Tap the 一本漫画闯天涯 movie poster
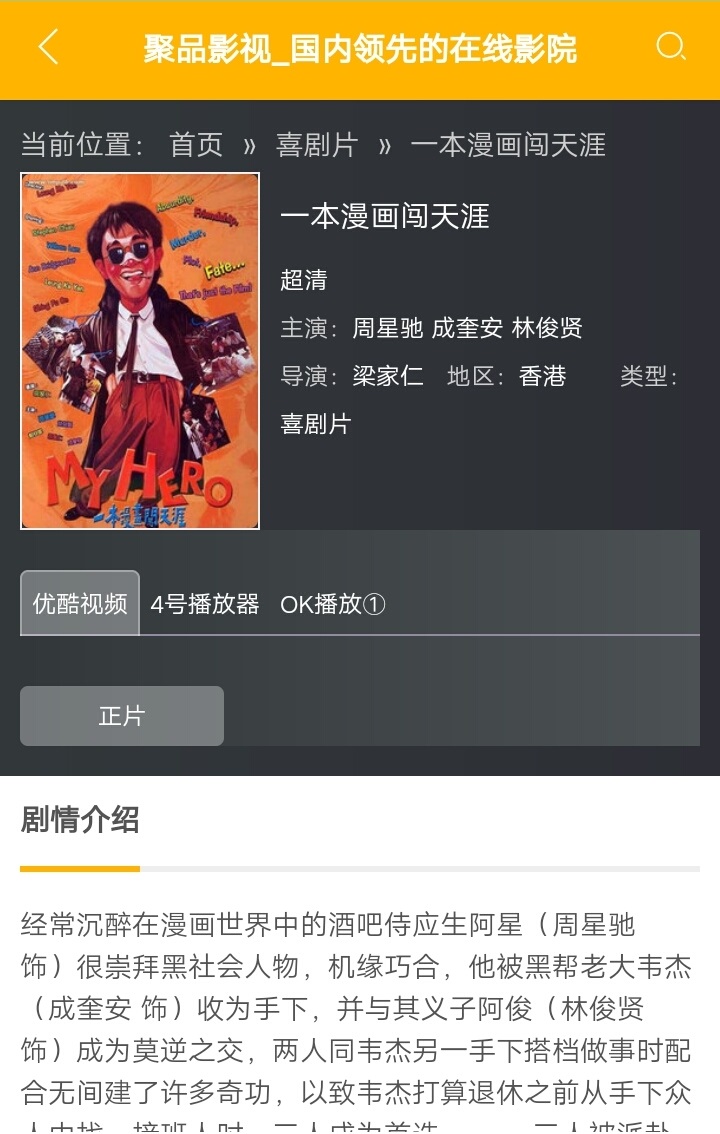The image size is (720, 1134). [x=140, y=351]
